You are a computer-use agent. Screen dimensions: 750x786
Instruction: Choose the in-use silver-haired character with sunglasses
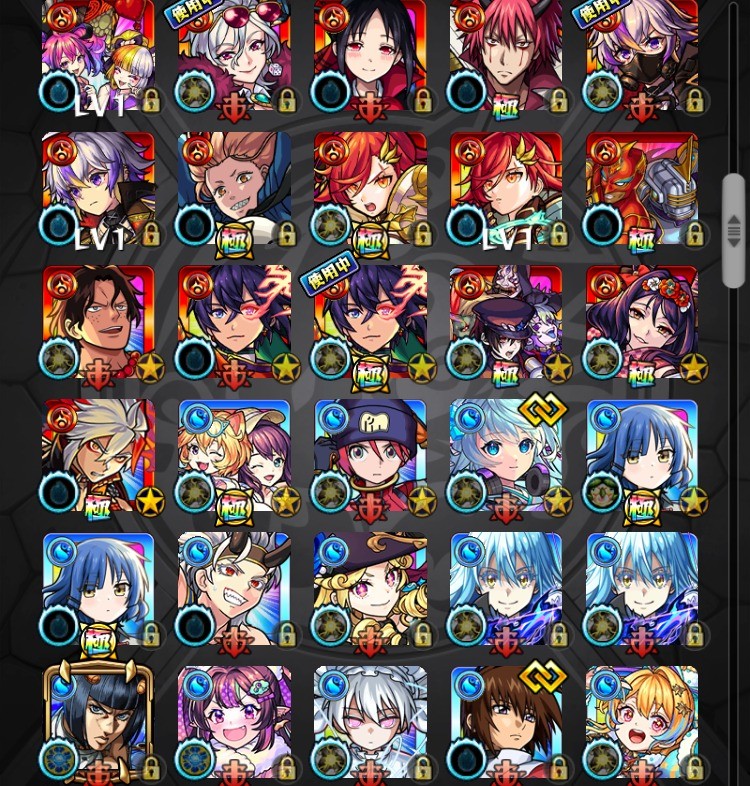[234, 55]
